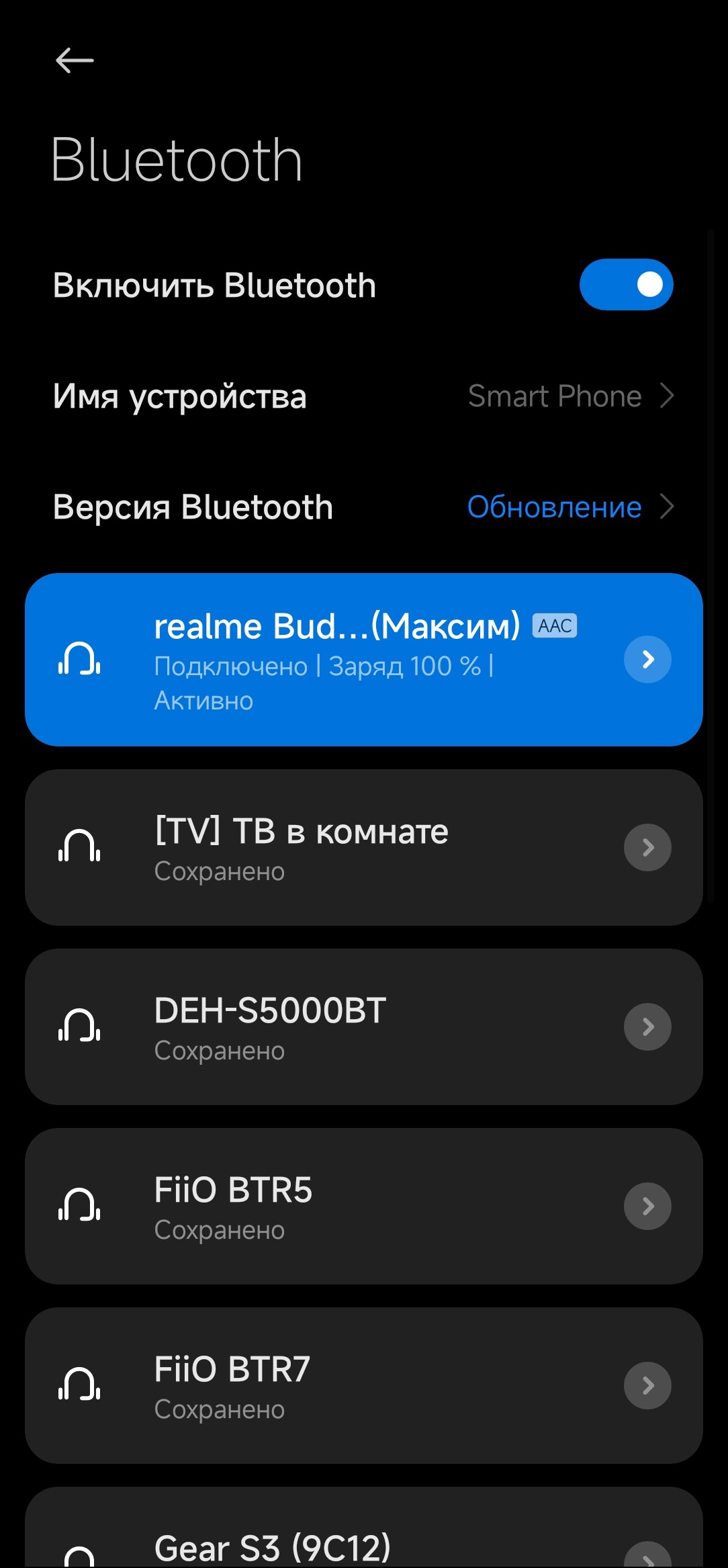Screen dimensions: 728x1568
Task: Open details arrow for FiiO BTR7
Action: click(647, 1385)
